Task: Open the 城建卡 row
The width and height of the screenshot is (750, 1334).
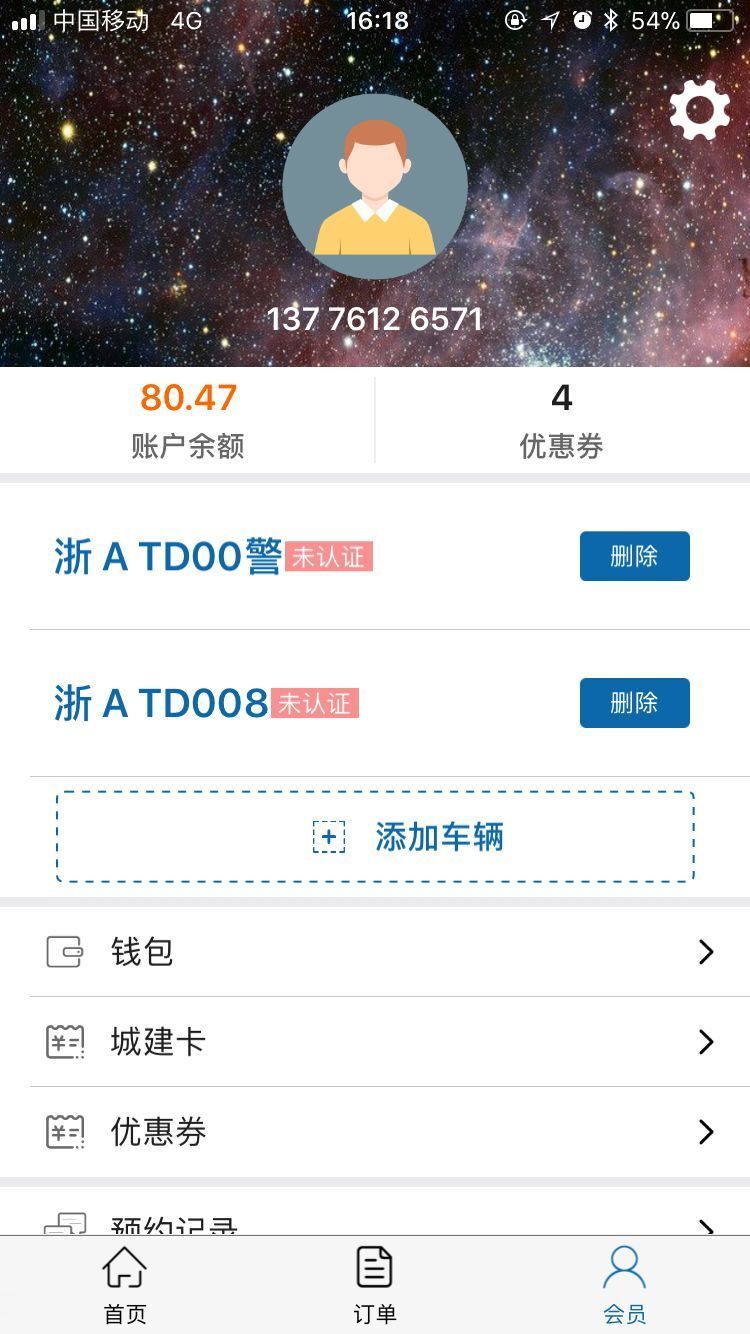Action: point(375,1042)
